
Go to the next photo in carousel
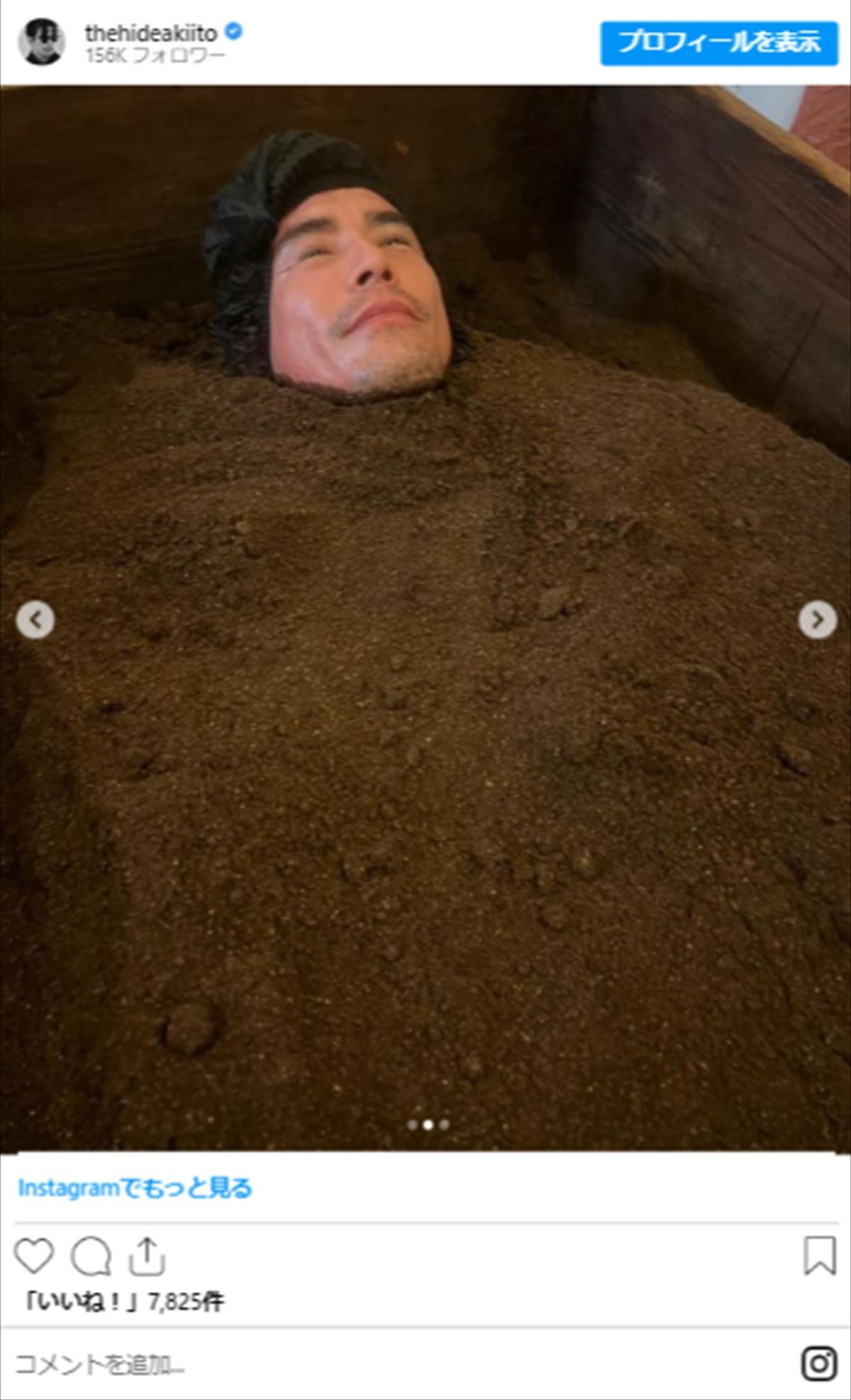point(817,620)
